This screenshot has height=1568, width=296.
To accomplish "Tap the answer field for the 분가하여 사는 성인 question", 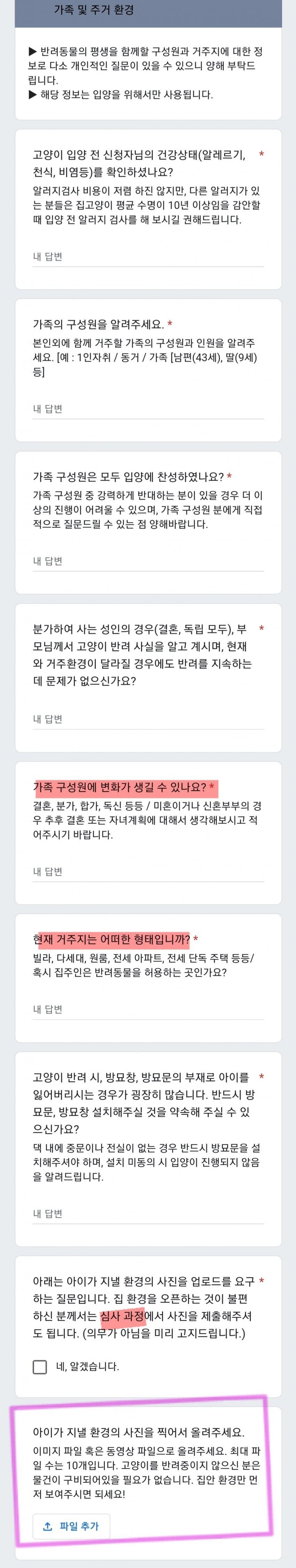I will coord(148,719).
